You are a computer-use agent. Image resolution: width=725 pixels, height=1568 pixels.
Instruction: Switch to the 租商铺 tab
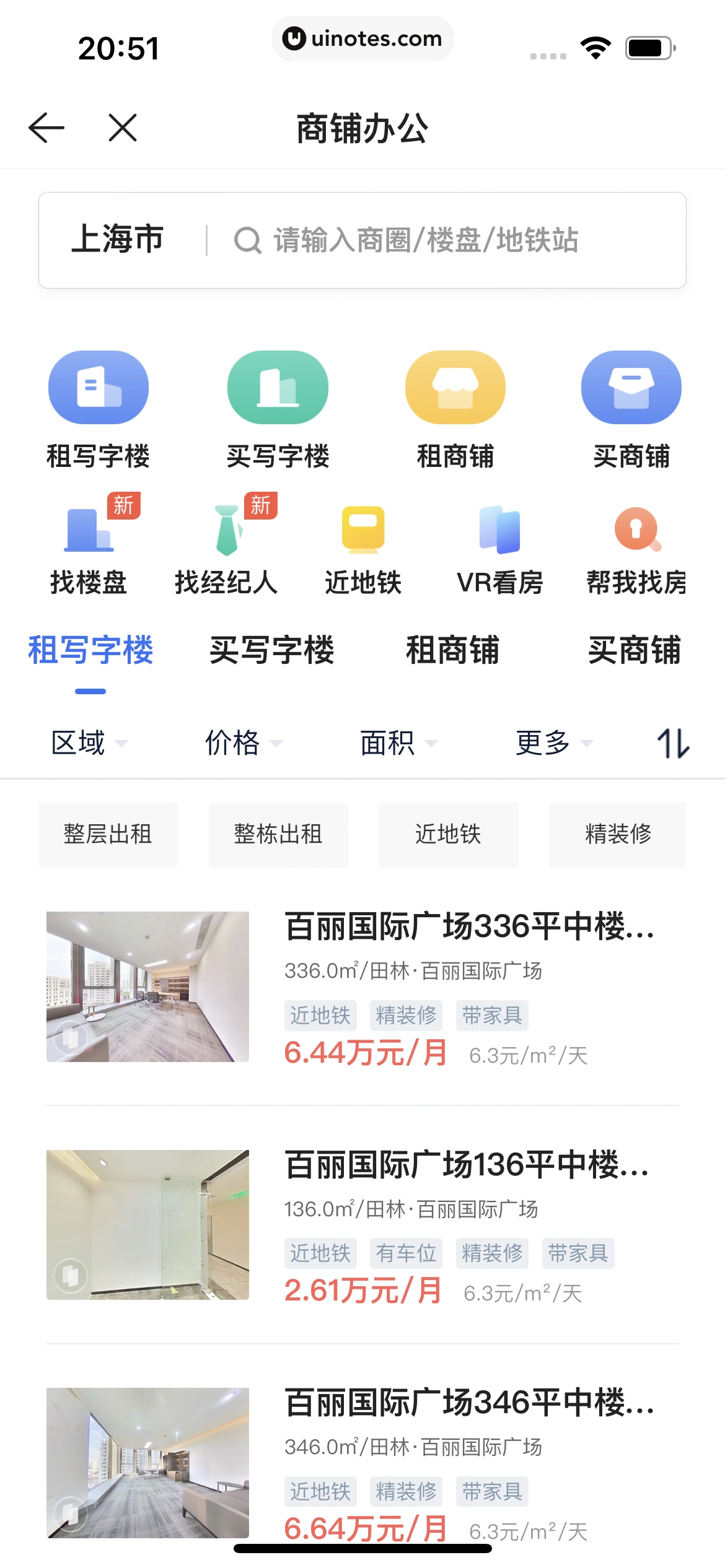452,650
